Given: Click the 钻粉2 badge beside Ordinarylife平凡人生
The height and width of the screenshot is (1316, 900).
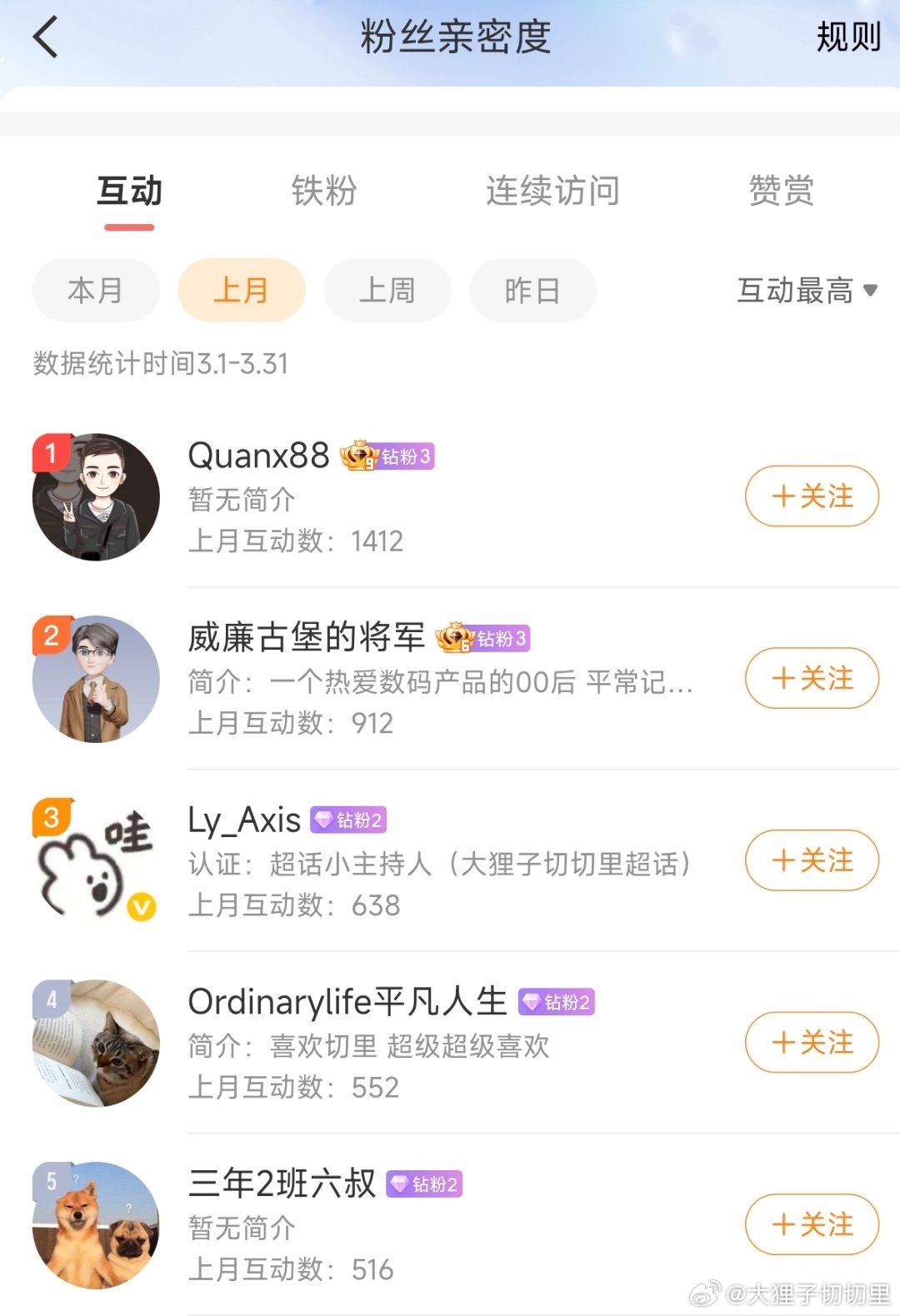Looking at the screenshot, I should pos(558,1003).
